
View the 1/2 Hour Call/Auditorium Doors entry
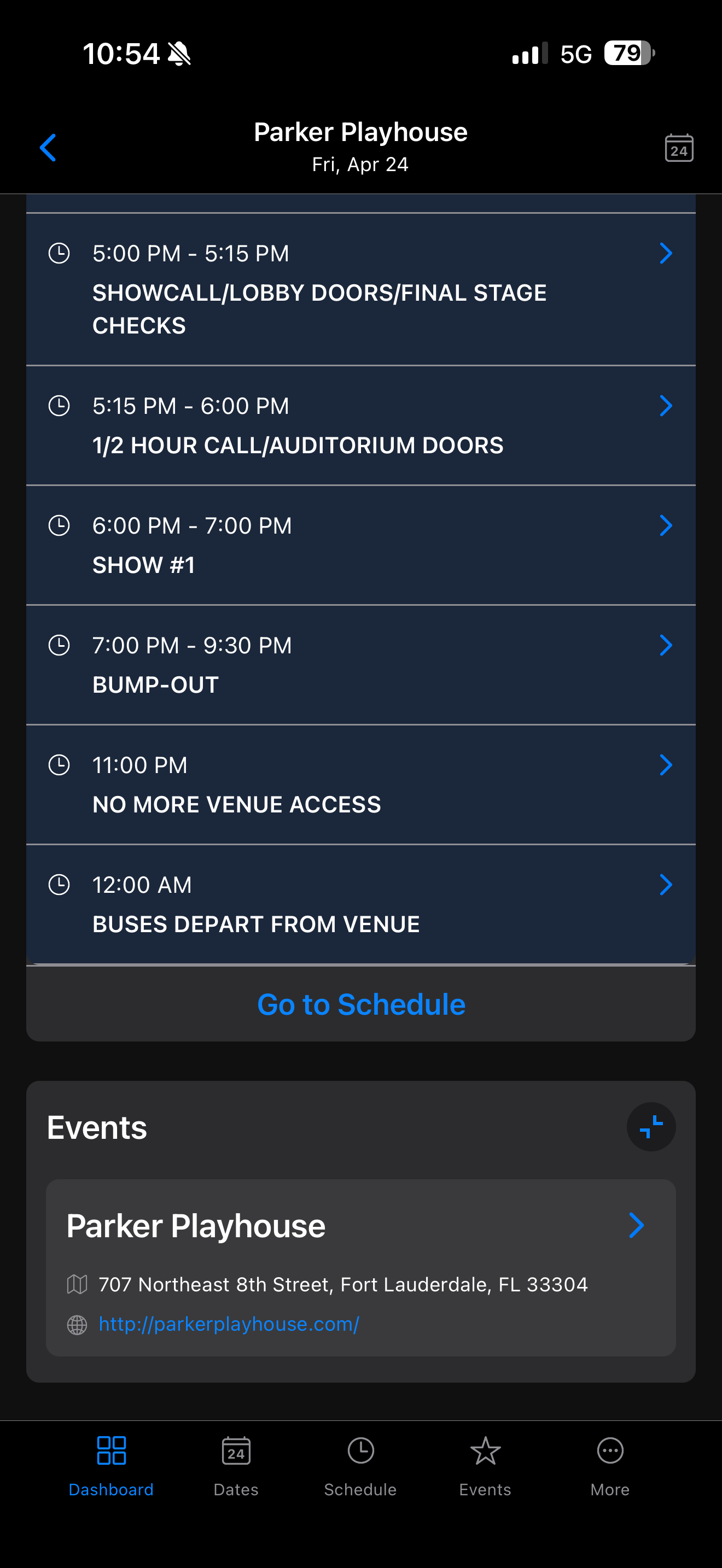click(x=360, y=425)
